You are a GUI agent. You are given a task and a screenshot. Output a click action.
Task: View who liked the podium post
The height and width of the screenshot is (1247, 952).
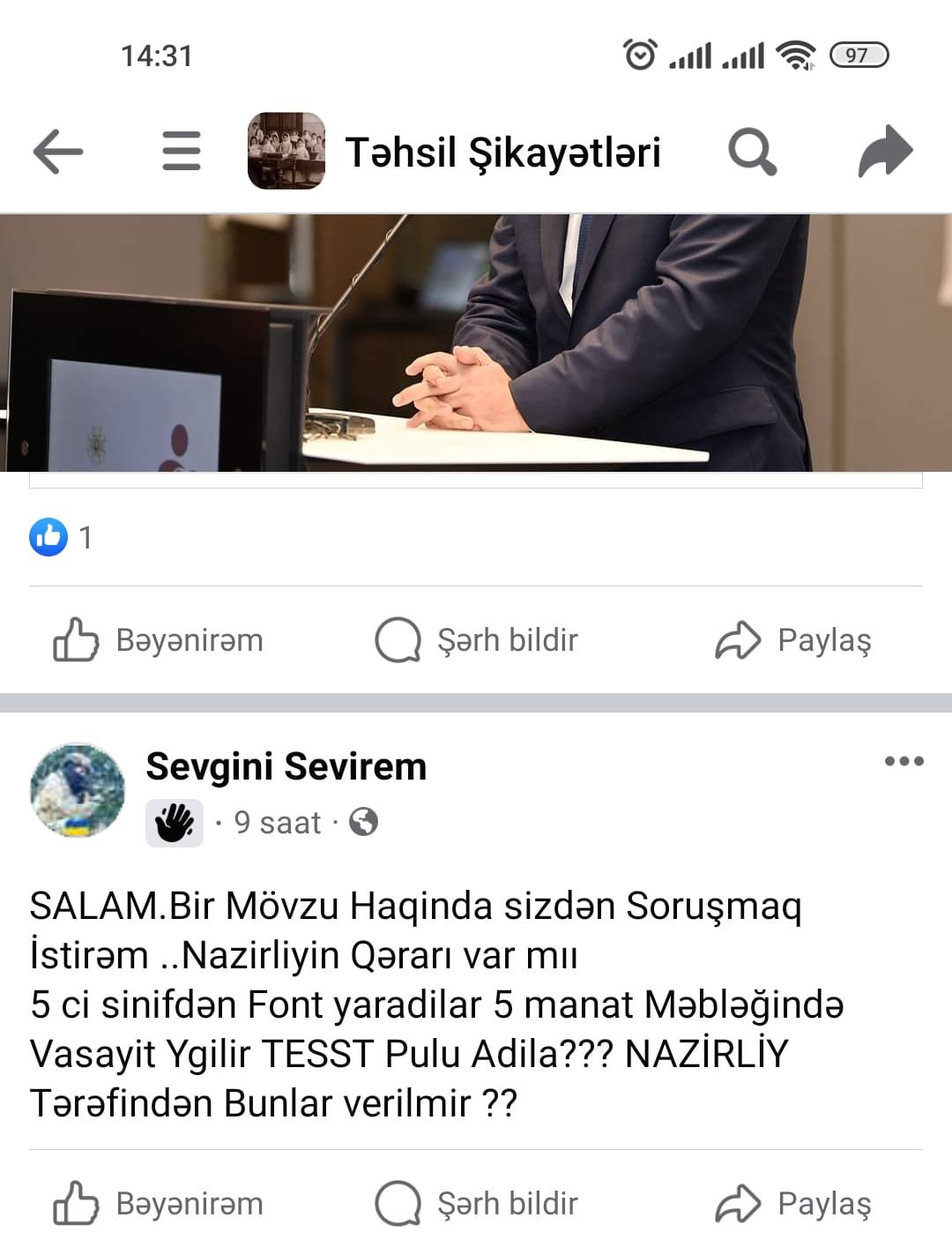(x=62, y=537)
